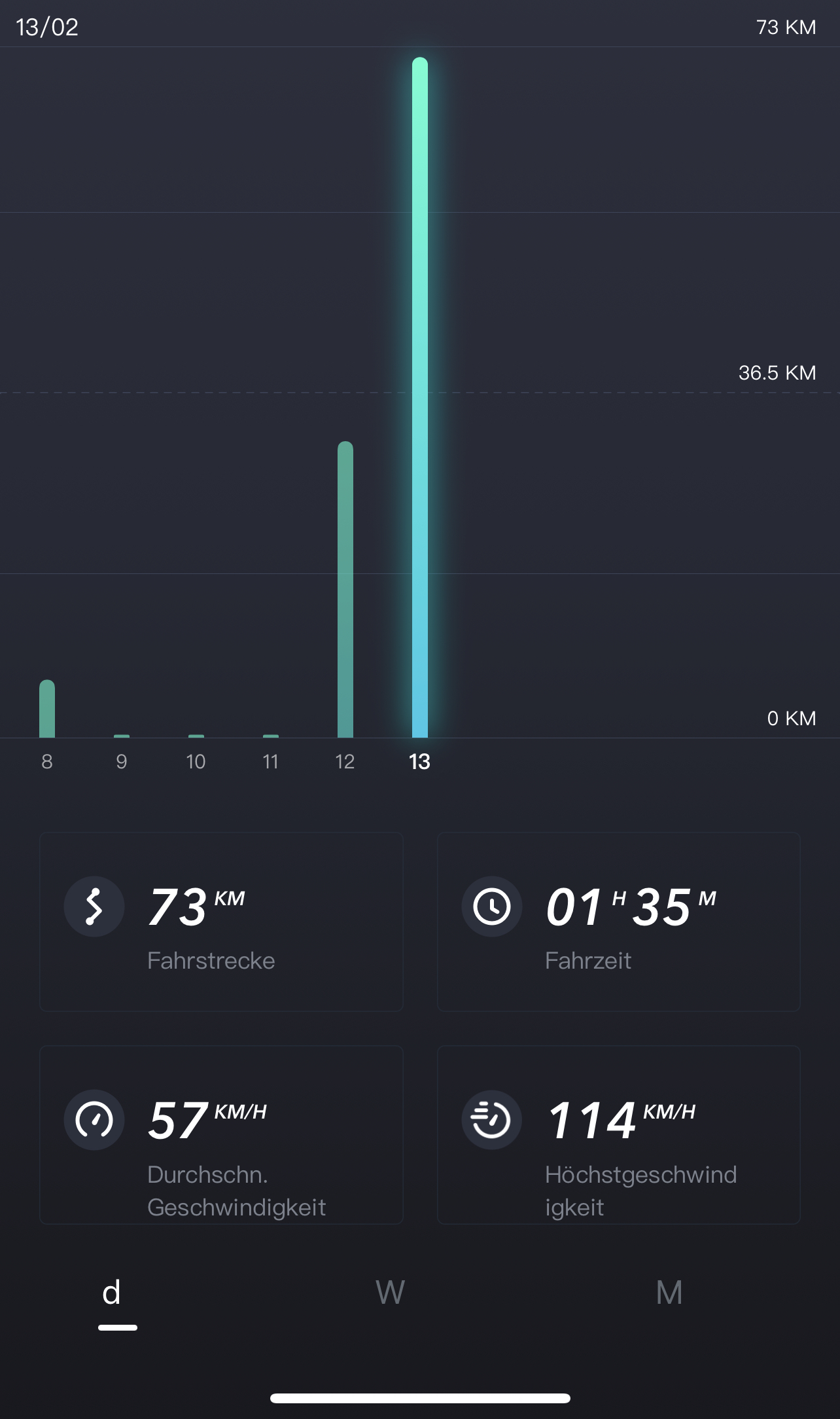The height and width of the screenshot is (1419, 840).
Task: Select day 10 on the chart
Action: [196, 761]
